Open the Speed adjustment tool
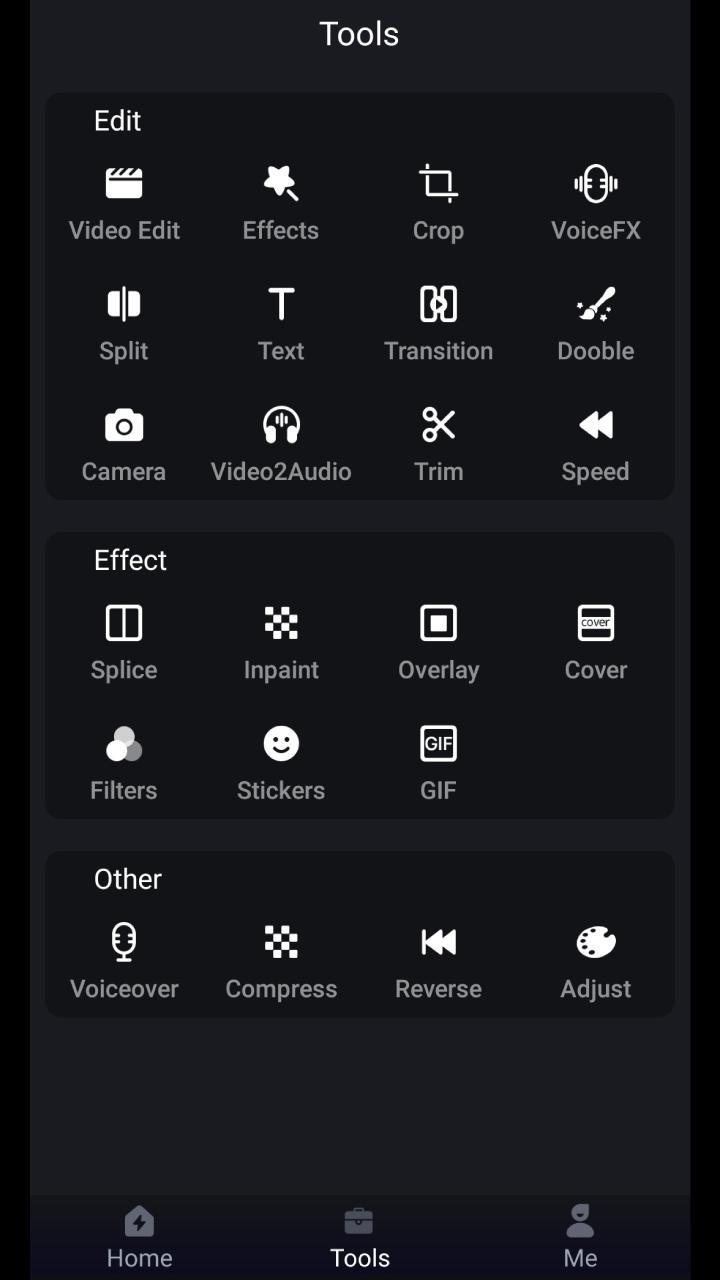This screenshot has width=720, height=1280. pos(595,442)
